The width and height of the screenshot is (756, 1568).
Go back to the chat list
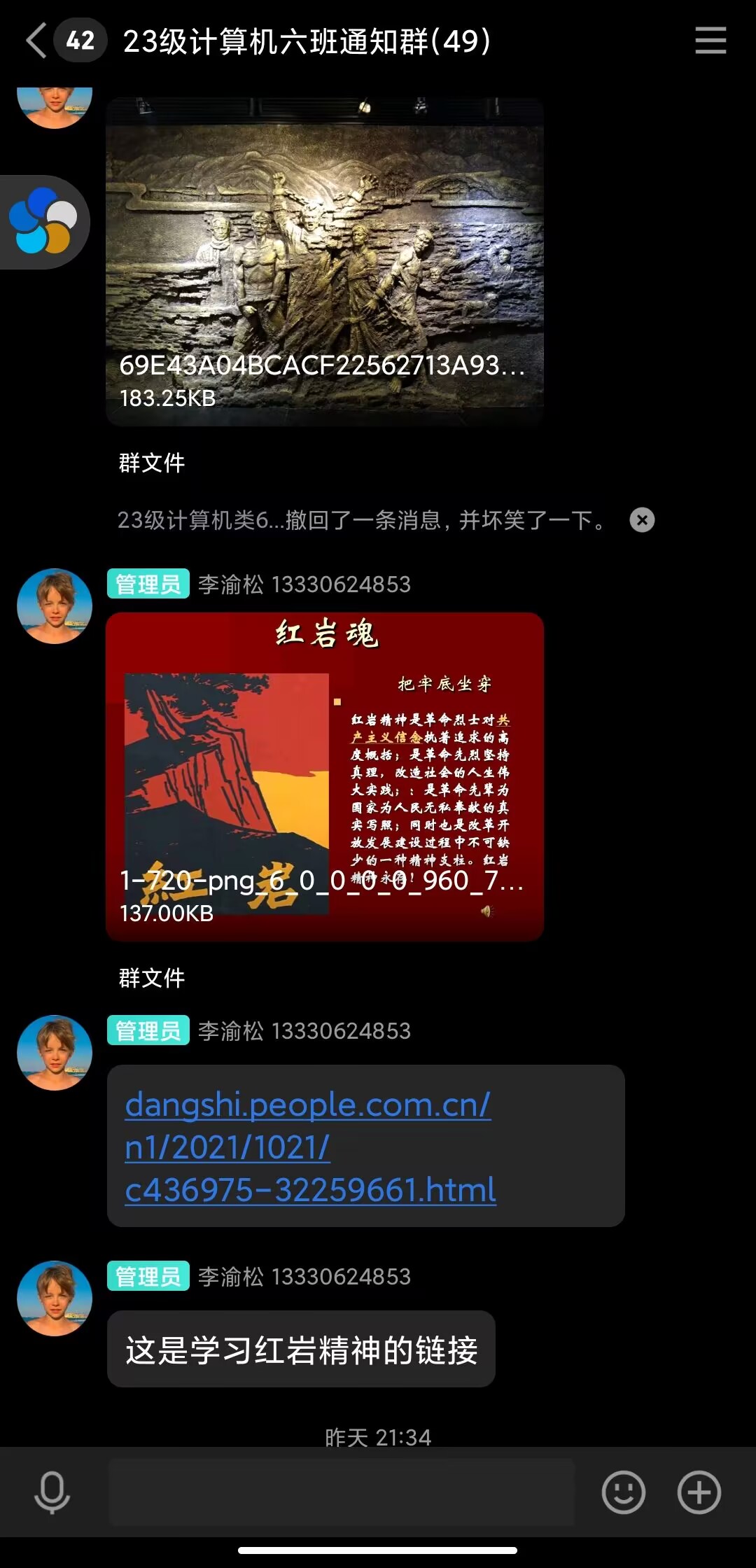click(36, 41)
